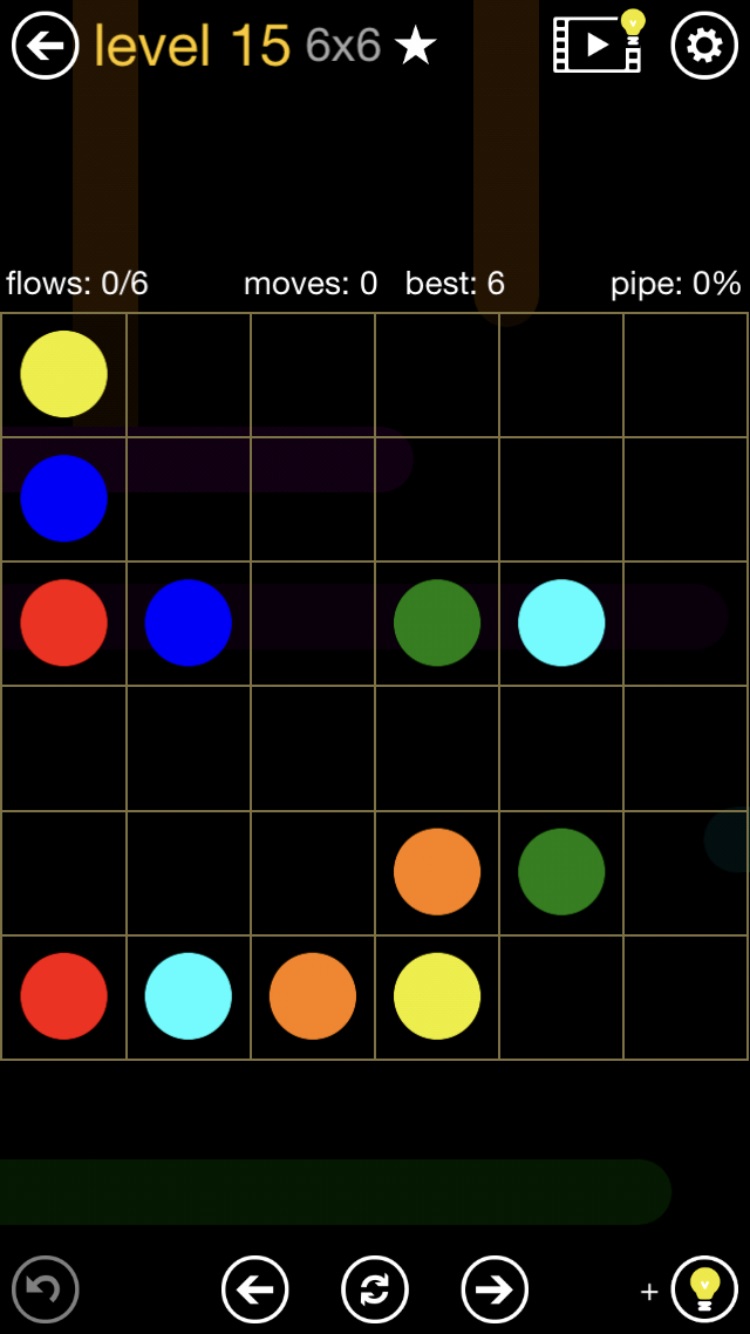The width and height of the screenshot is (750, 1334).
Task: Go back using the top-left arrow
Action: tap(45, 45)
